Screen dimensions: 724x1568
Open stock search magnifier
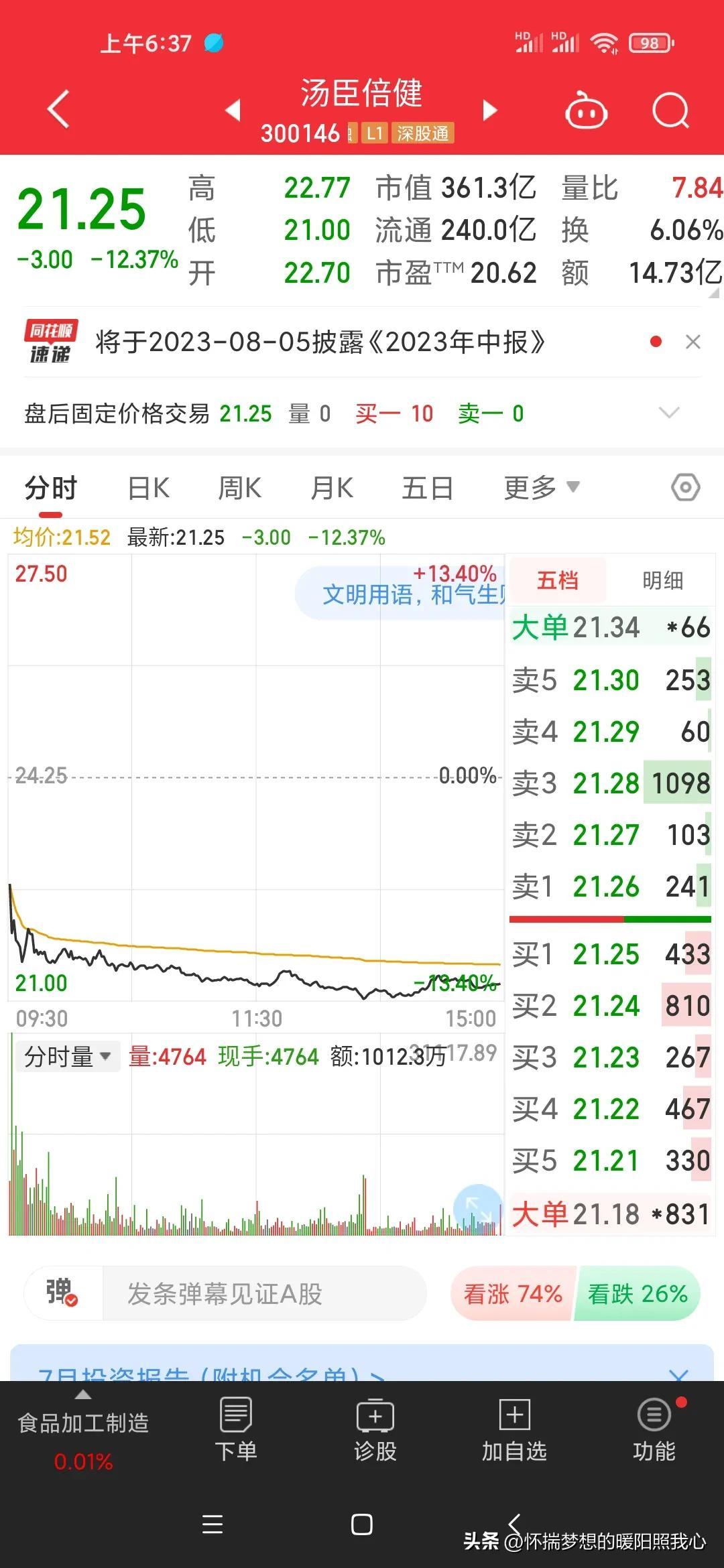coord(670,110)
